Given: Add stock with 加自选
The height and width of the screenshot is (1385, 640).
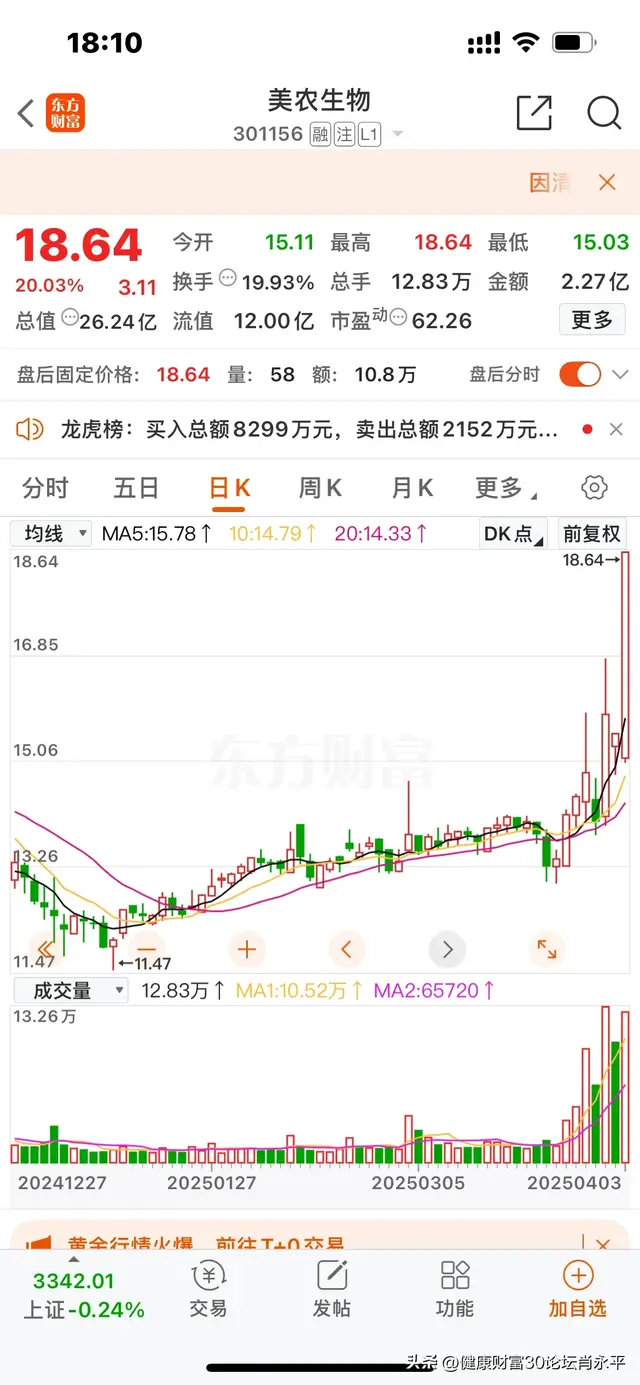Looking at the screenshot, I should [x=577, y=1290].
